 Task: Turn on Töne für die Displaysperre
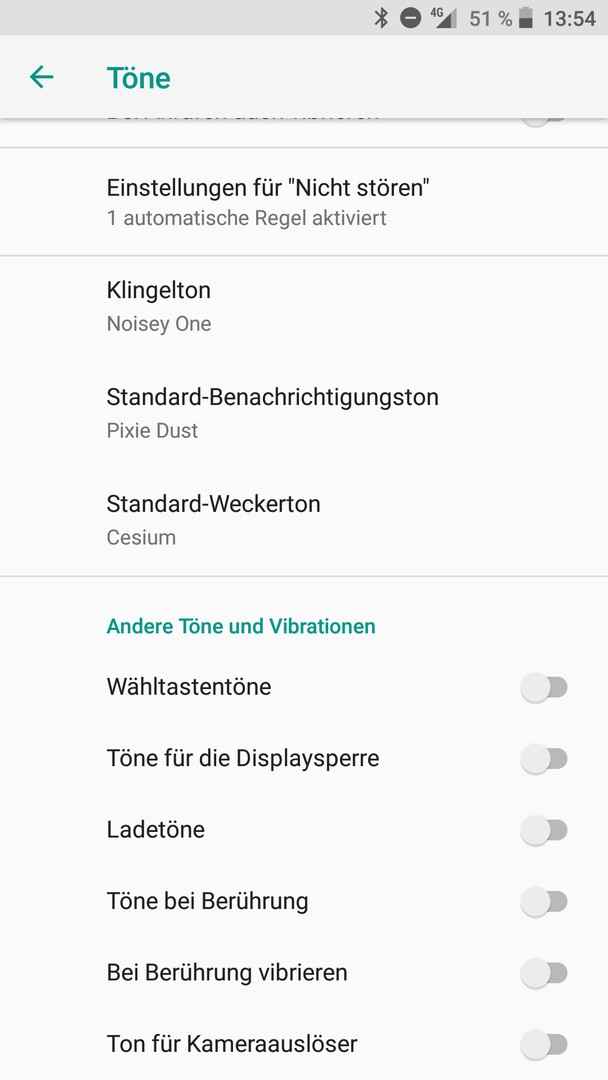[x=544, y=759]
